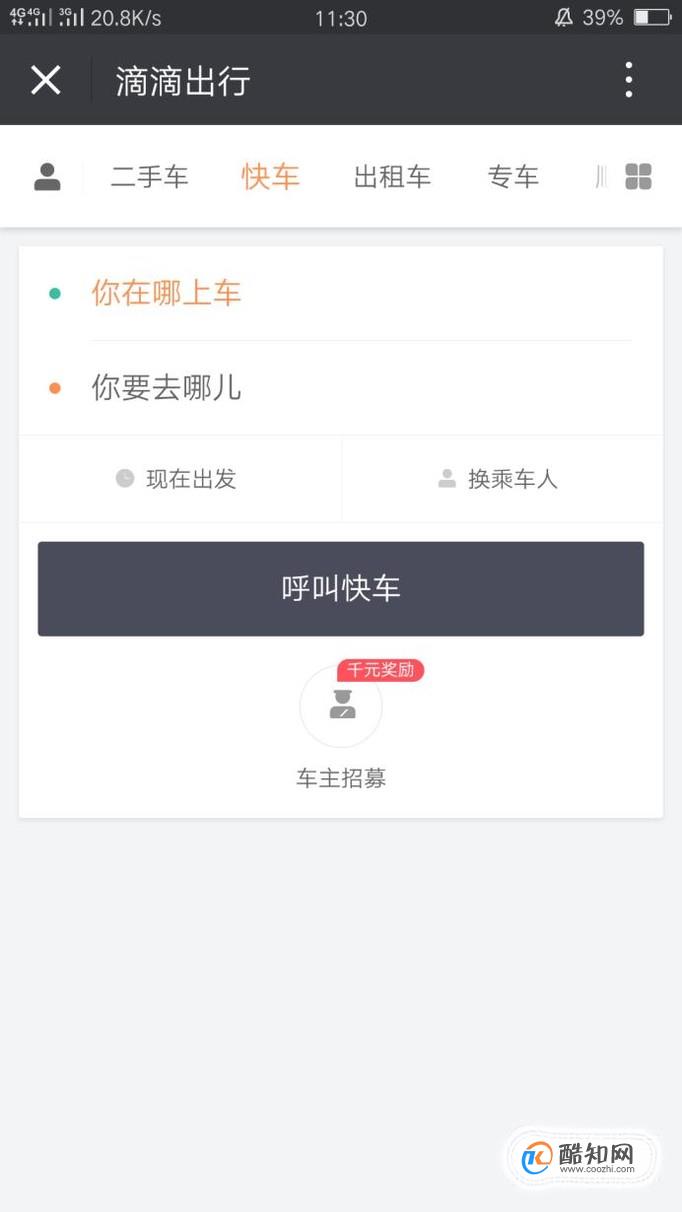This screenshot has width=682, height=1212.
Task: Open the all-services grid icon
Action: [638, 177]
